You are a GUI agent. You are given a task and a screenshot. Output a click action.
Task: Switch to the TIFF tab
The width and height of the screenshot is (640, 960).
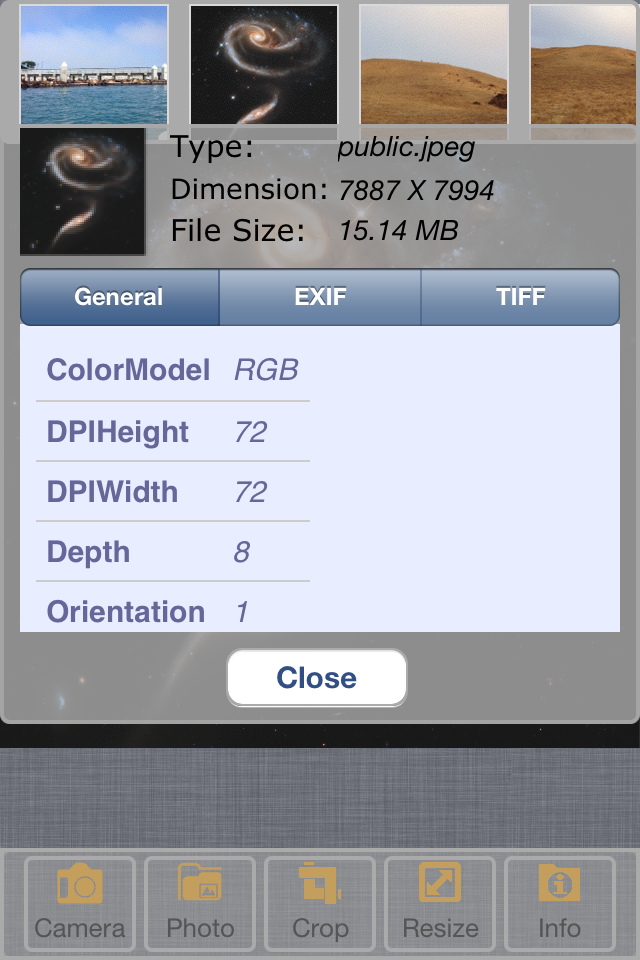click(520, 297)
